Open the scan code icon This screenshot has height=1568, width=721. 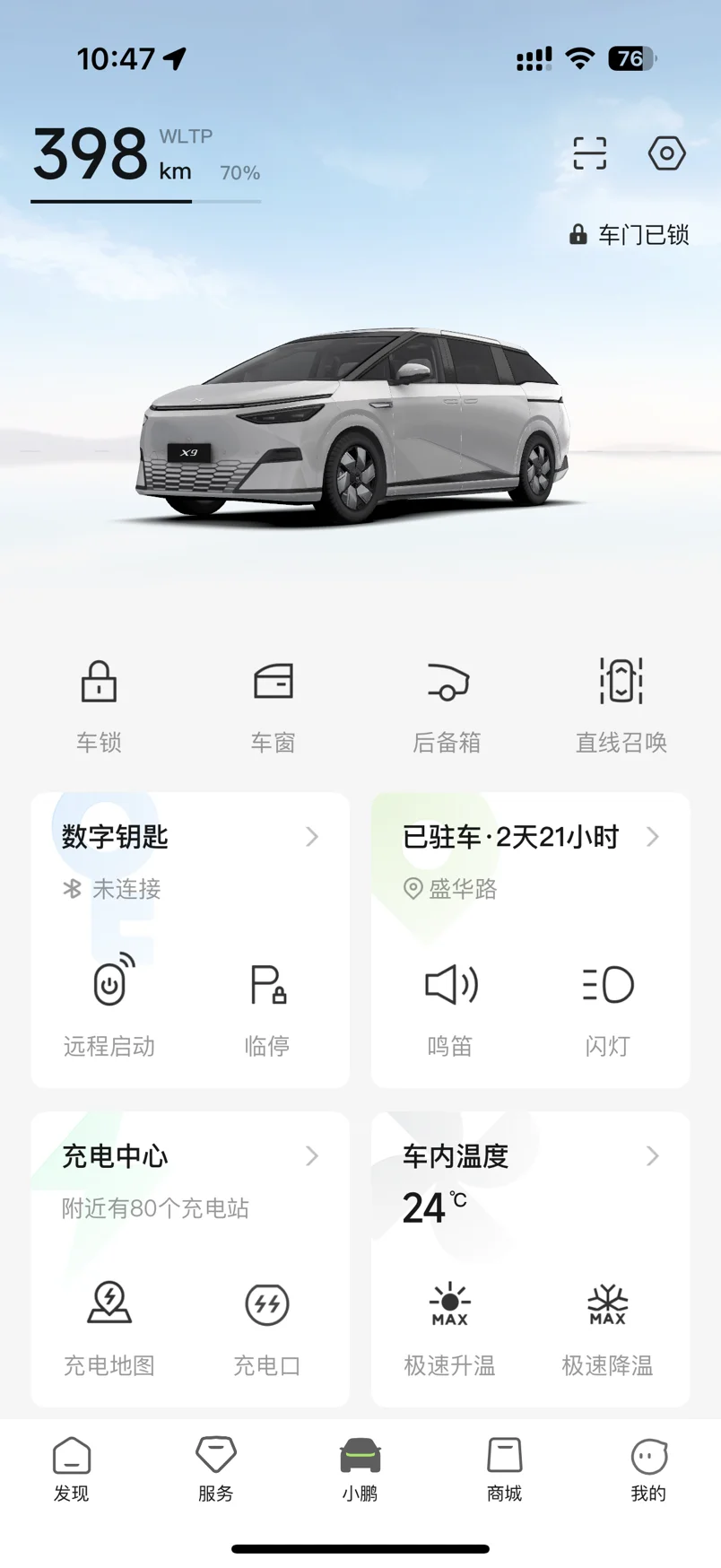[589, 153]
